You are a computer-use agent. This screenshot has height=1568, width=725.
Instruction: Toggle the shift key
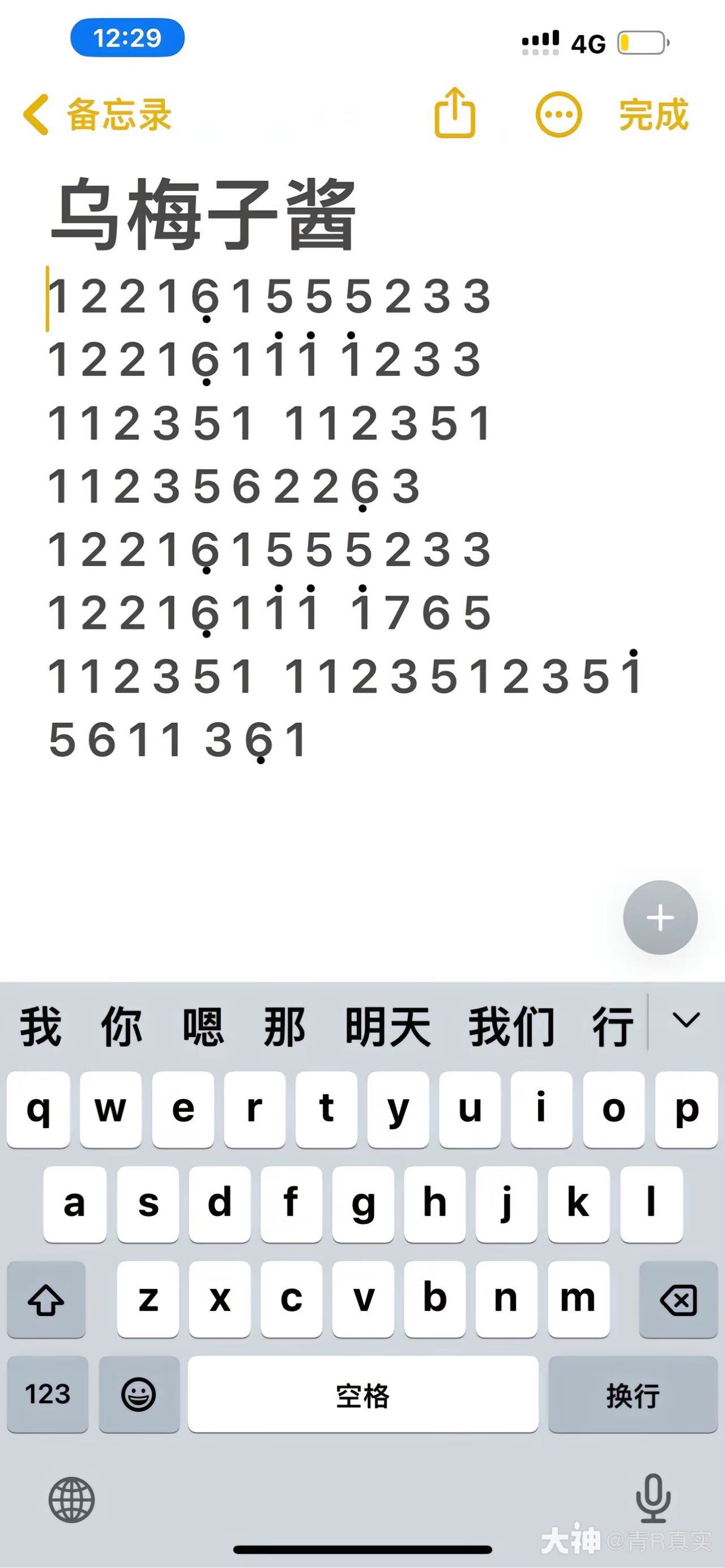pyautogui.click(x=46, y=1300)
